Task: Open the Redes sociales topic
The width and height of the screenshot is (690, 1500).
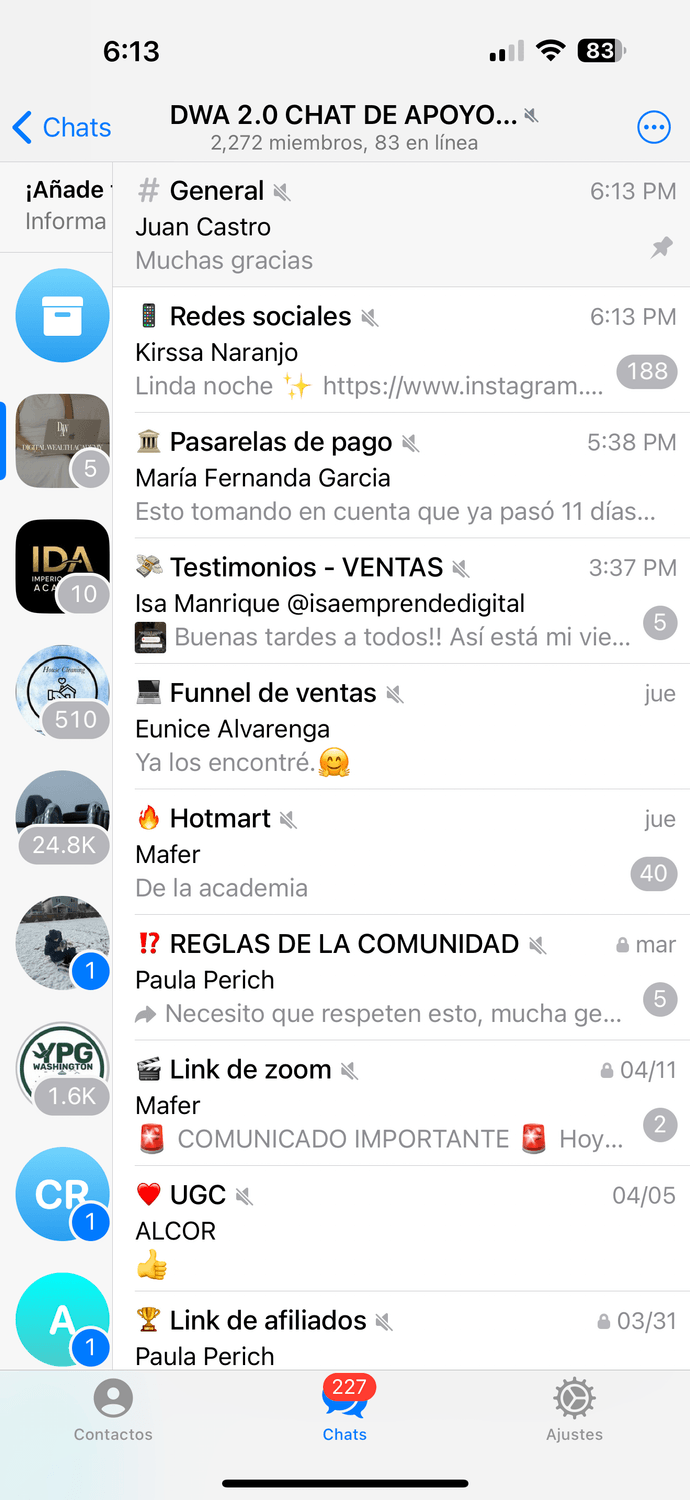Action: (x=400, y=351)
